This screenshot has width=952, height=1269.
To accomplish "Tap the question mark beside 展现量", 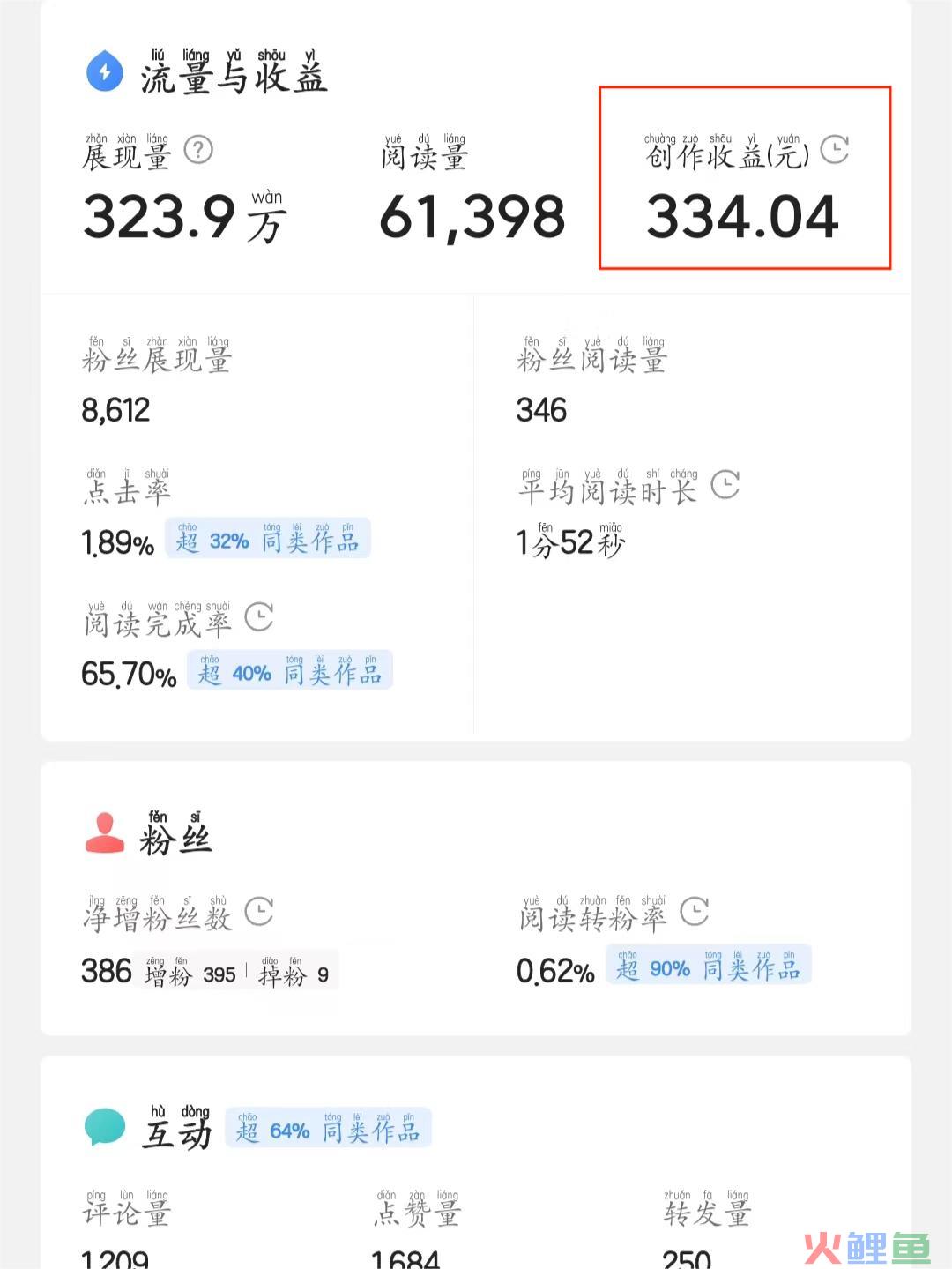I will (198, 151).
